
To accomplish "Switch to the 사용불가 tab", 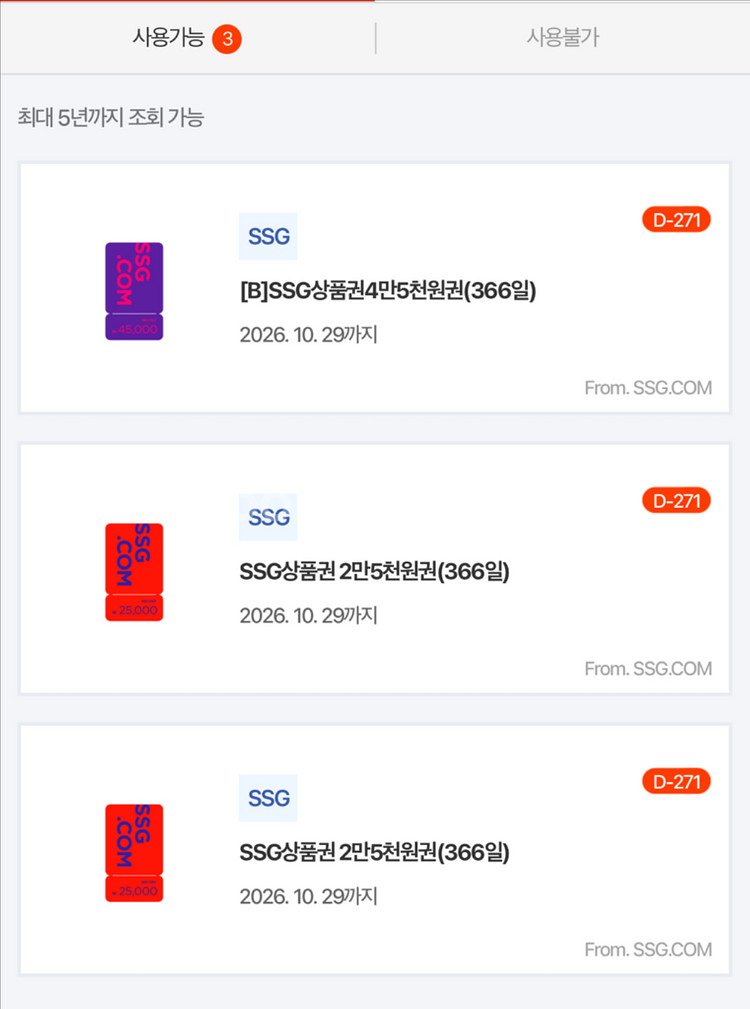I will click(x=562, y=38).
